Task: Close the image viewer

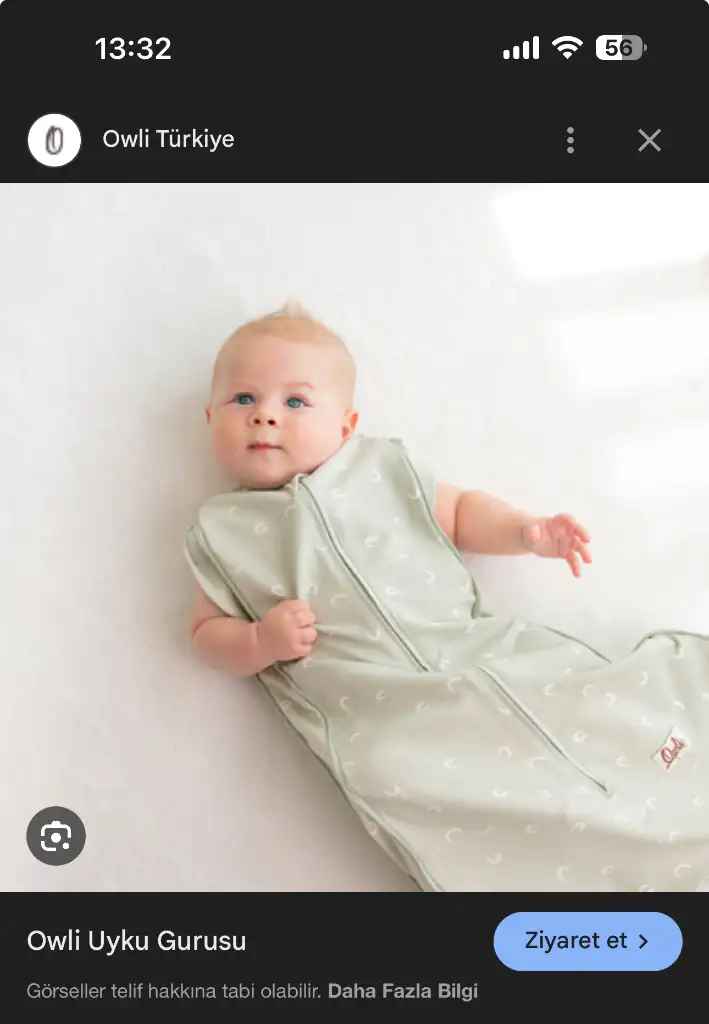Action: [x=649, y=140]
